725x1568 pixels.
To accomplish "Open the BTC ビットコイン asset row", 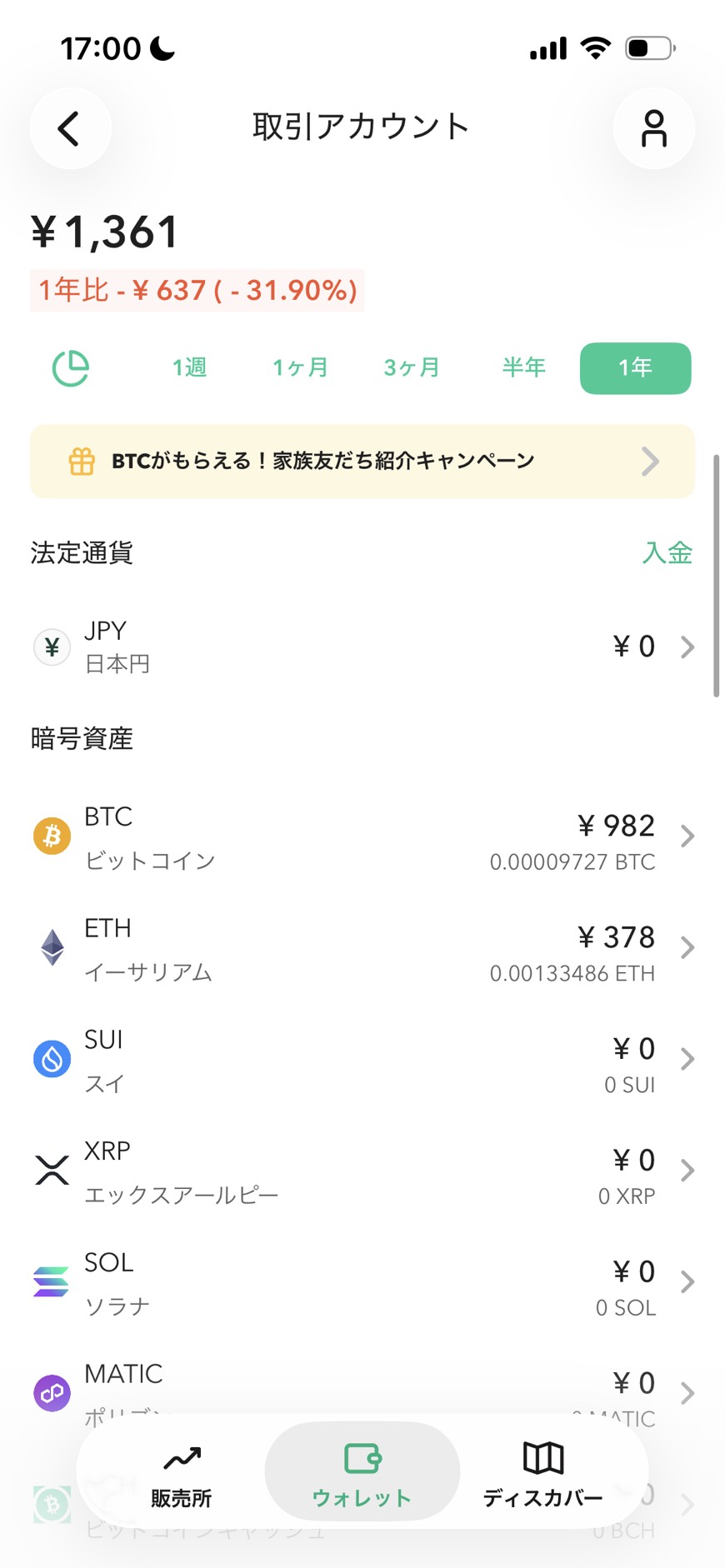I will [362, 836].
